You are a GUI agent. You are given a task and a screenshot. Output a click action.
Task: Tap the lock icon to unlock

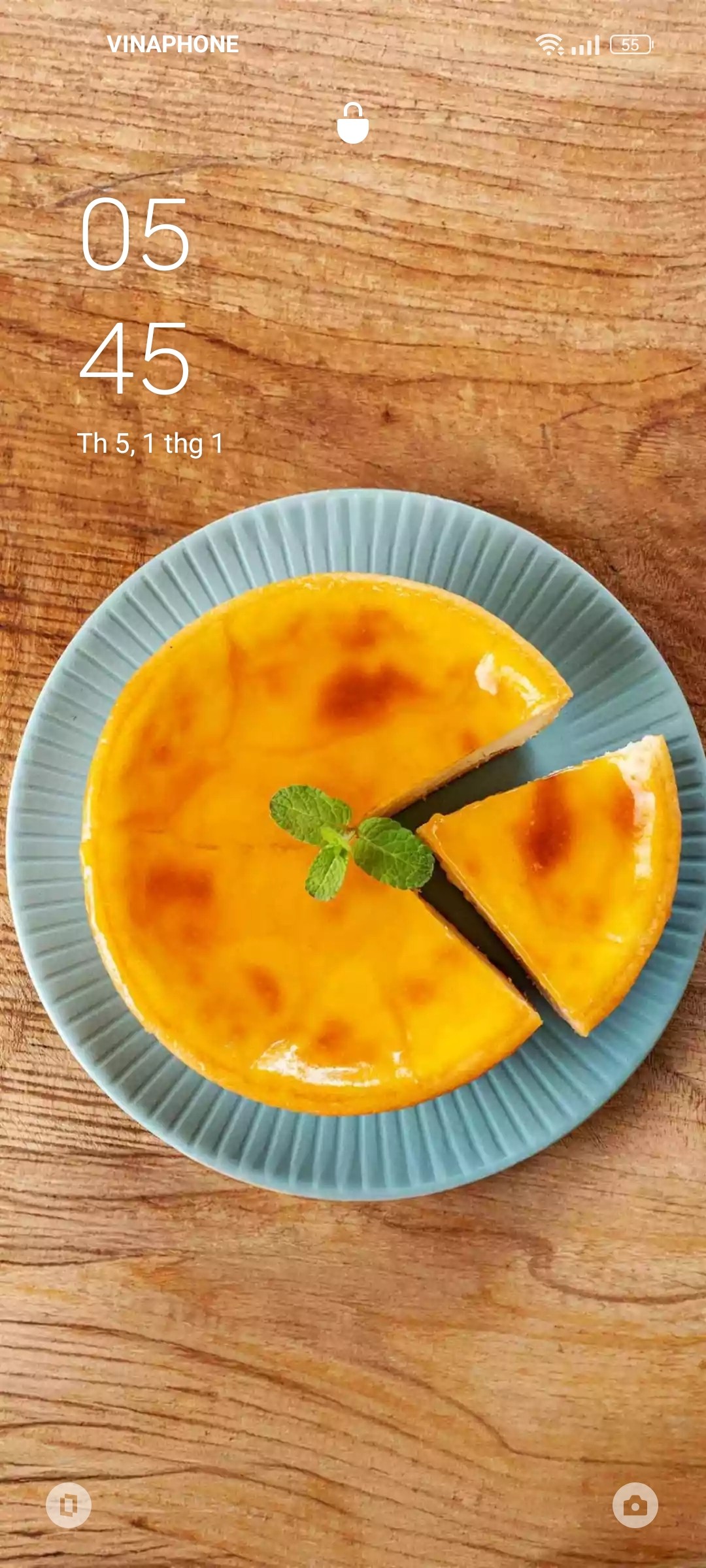pos(353,123)
